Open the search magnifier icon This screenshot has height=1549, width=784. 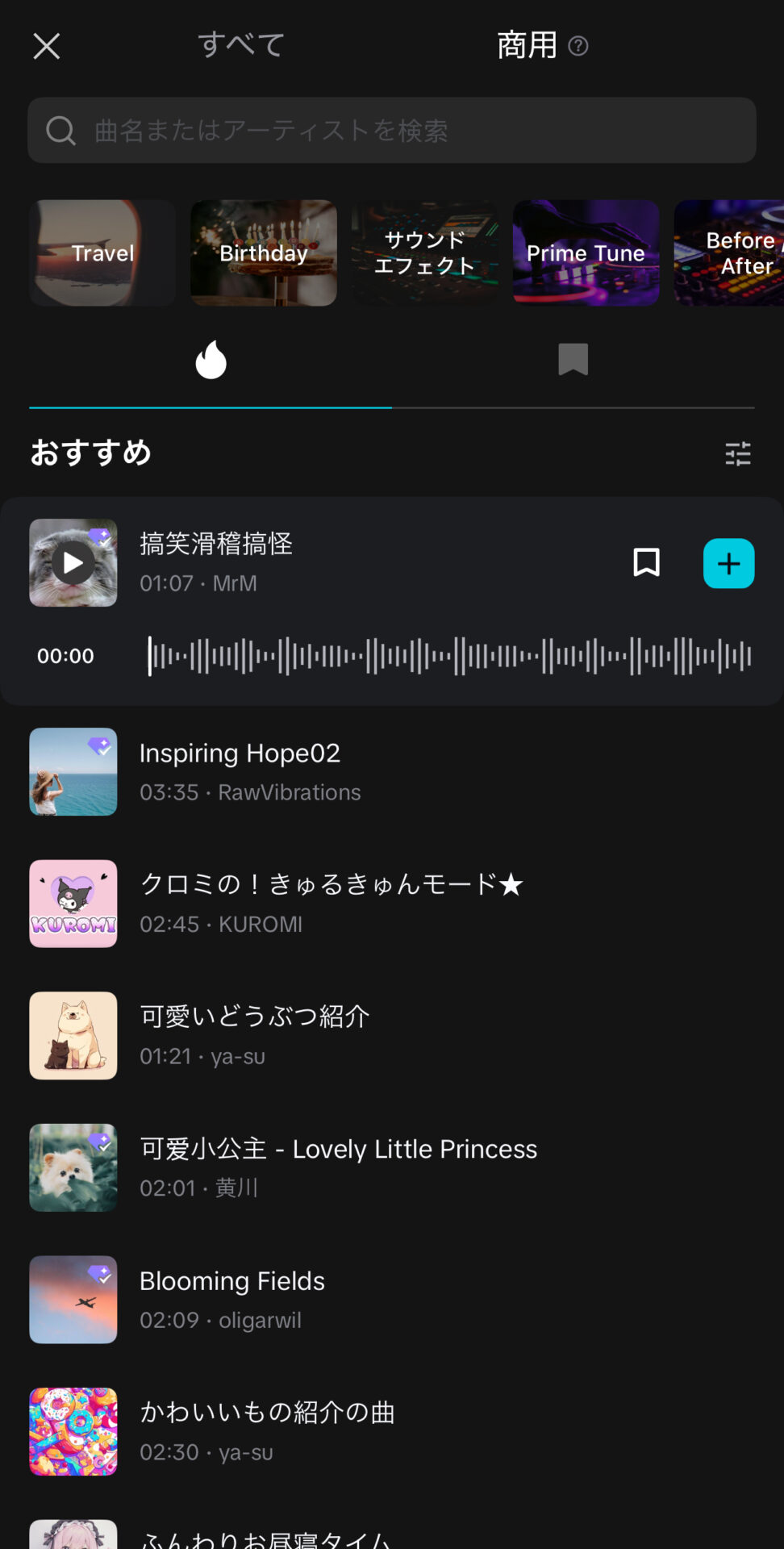(60, 130)
